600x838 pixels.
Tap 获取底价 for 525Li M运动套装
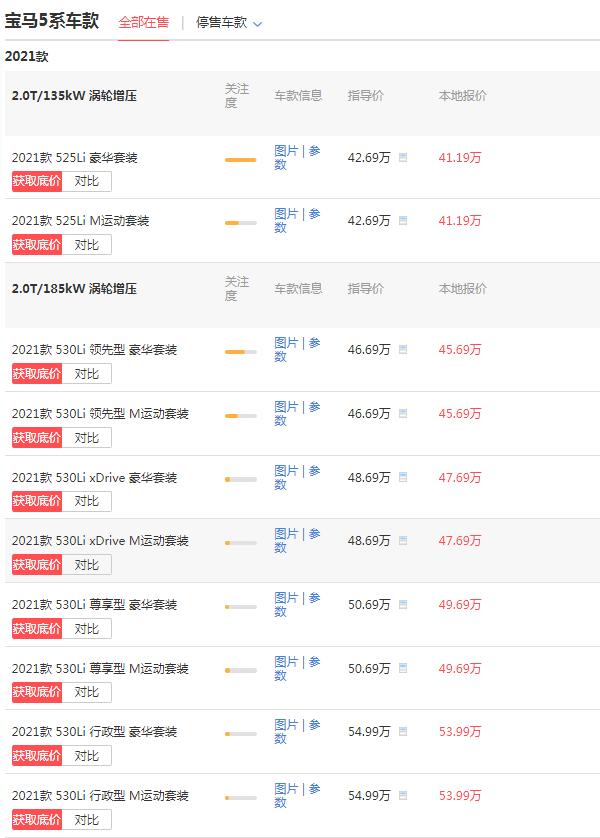tap(37, 245)
